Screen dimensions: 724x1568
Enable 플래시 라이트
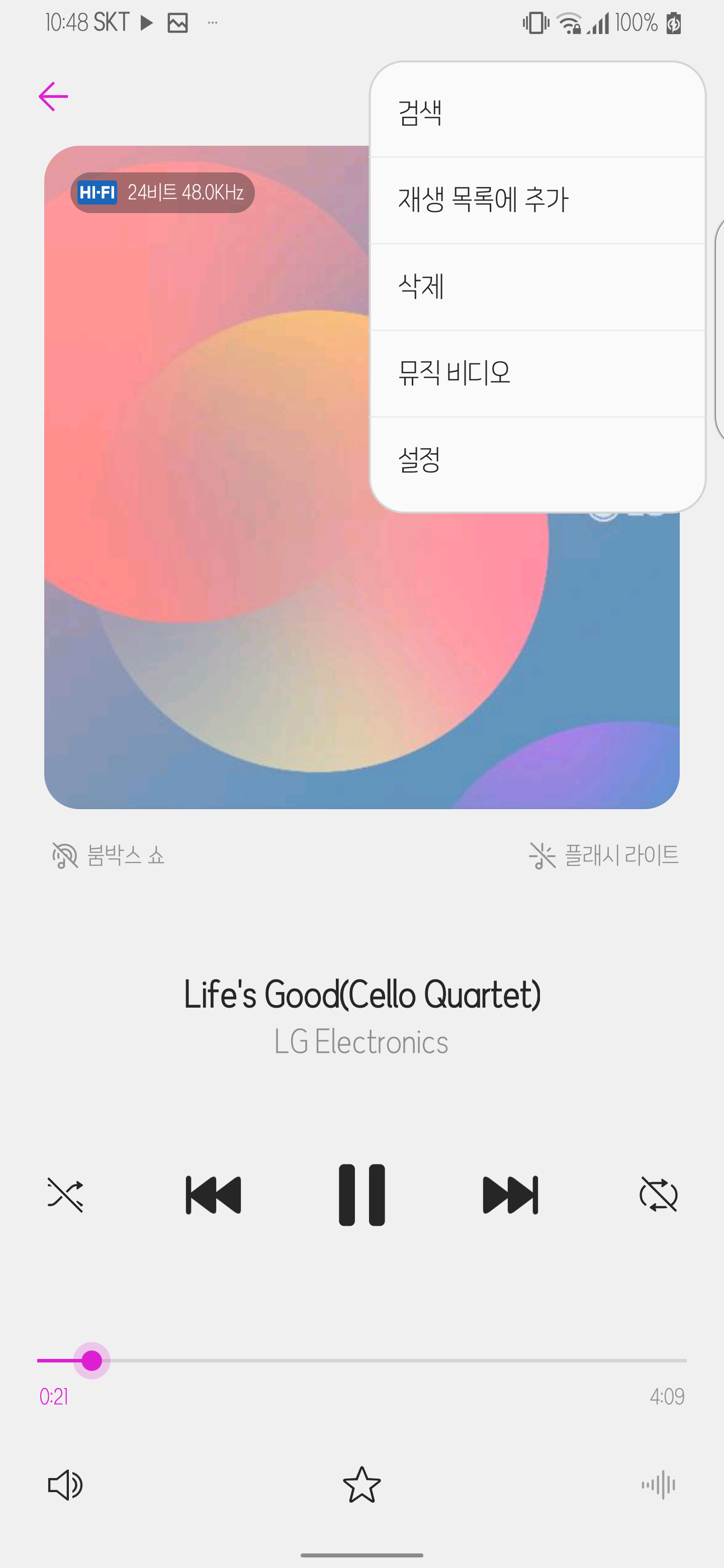pos(603,855)
